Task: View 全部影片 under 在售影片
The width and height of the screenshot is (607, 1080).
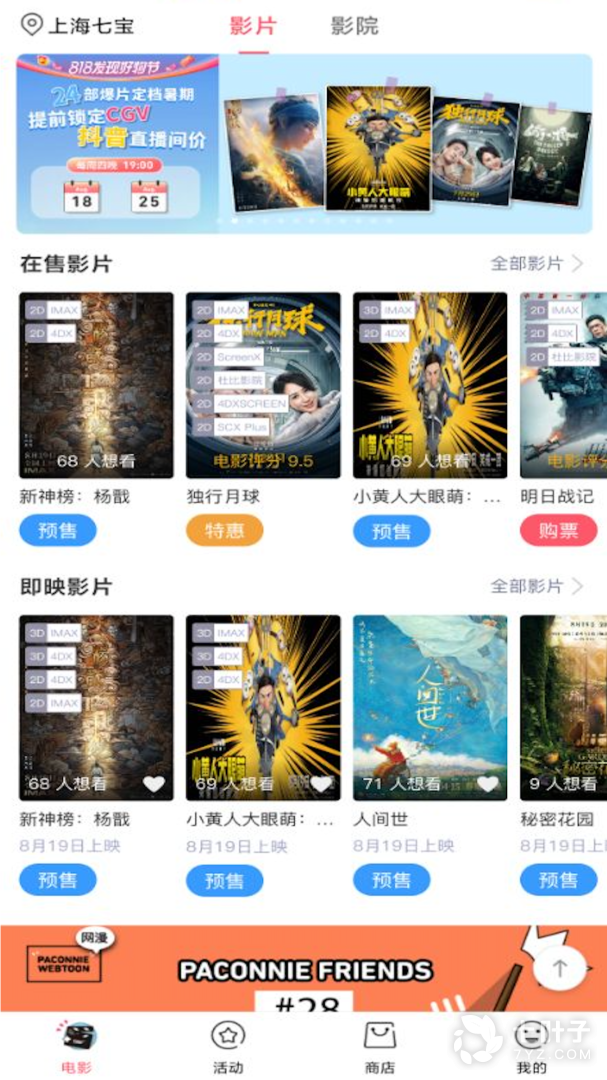Action: [x=537, y=263]
